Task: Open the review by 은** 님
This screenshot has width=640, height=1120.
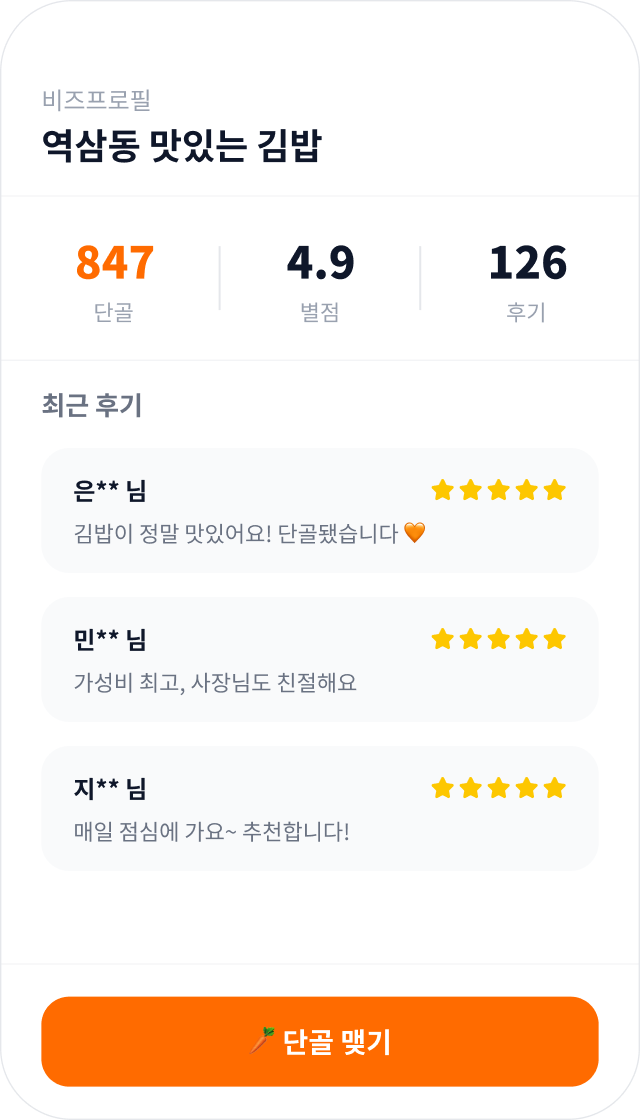Action: [x=320, y=510]
